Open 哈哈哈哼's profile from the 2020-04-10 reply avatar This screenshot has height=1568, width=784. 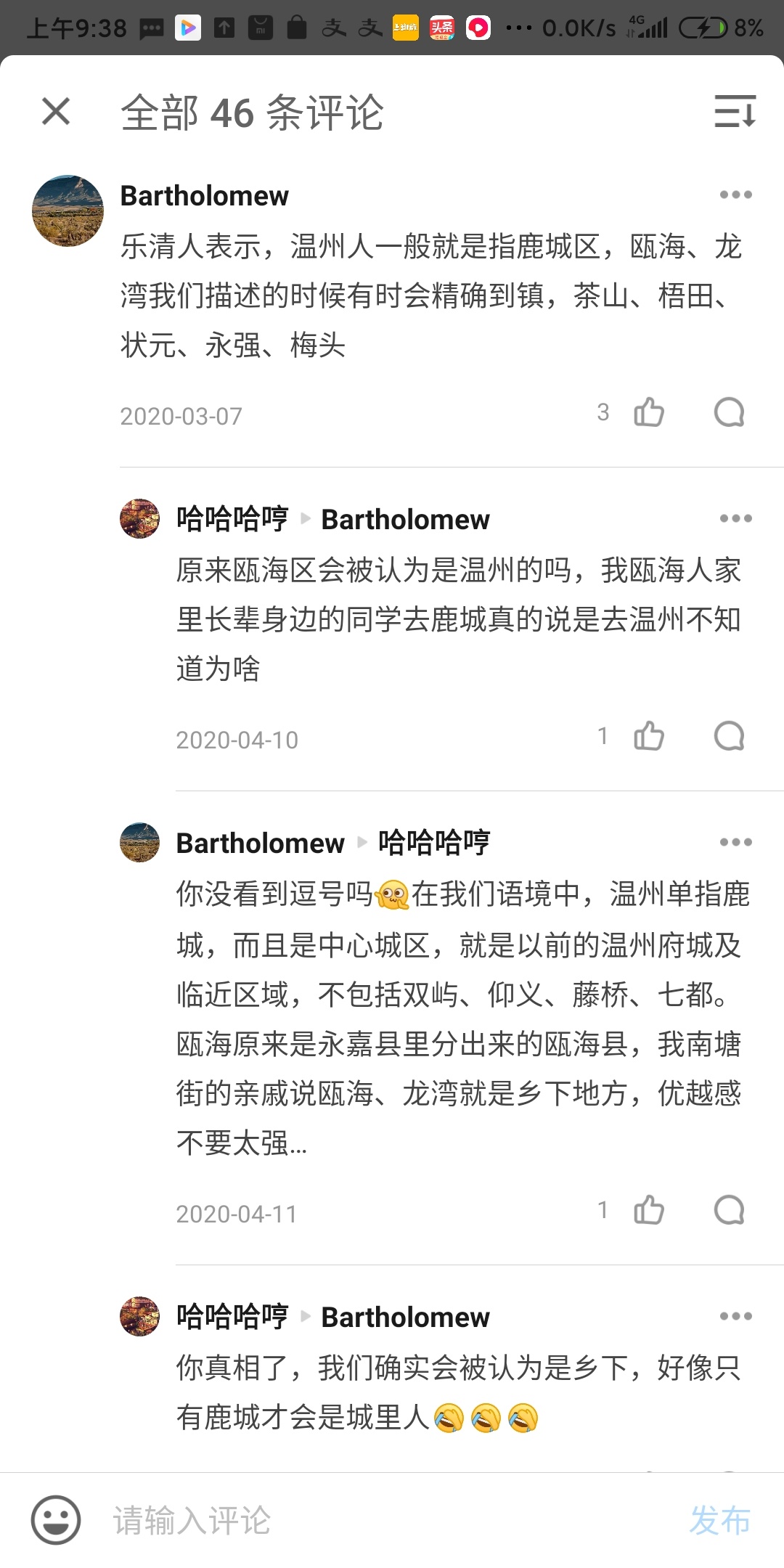click(x=139, y=518)
